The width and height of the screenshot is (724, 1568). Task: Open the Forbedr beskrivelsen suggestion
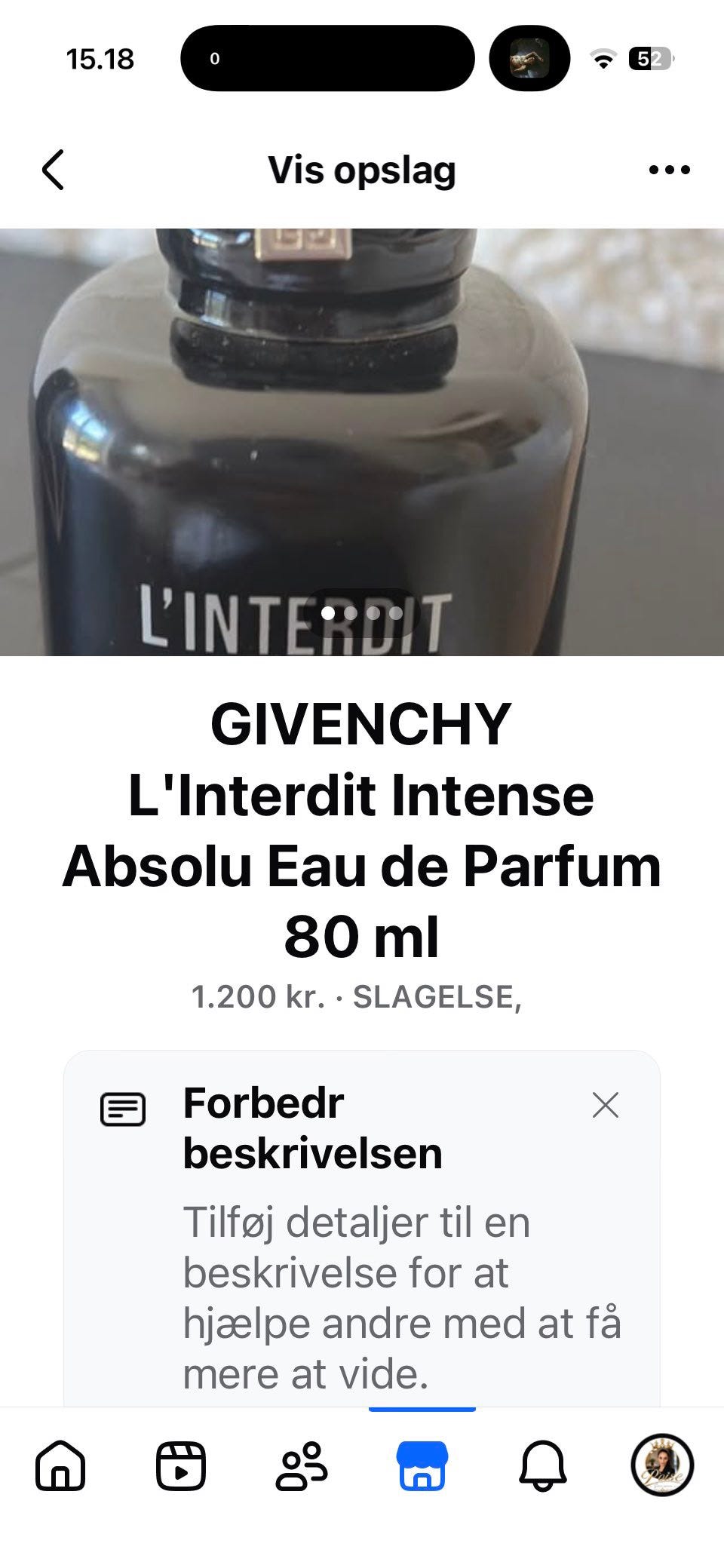tap(362, 1229)
